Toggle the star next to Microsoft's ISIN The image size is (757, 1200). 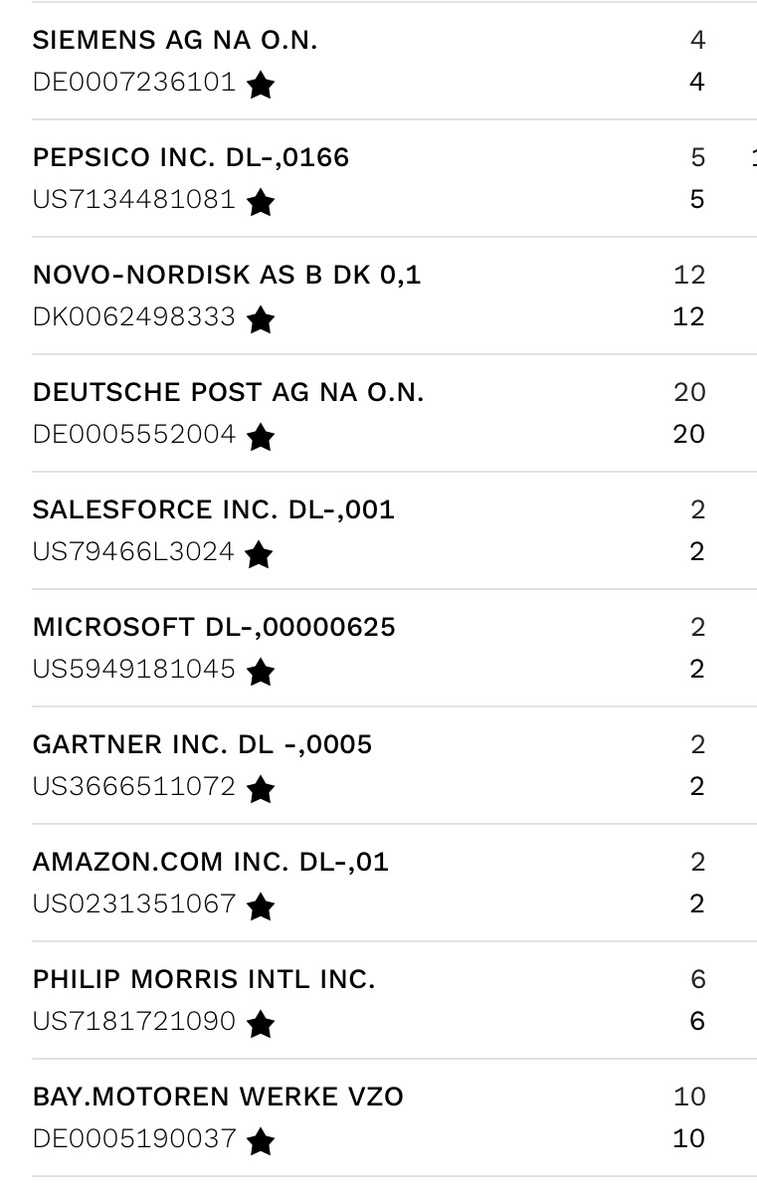tap(260, 671)
